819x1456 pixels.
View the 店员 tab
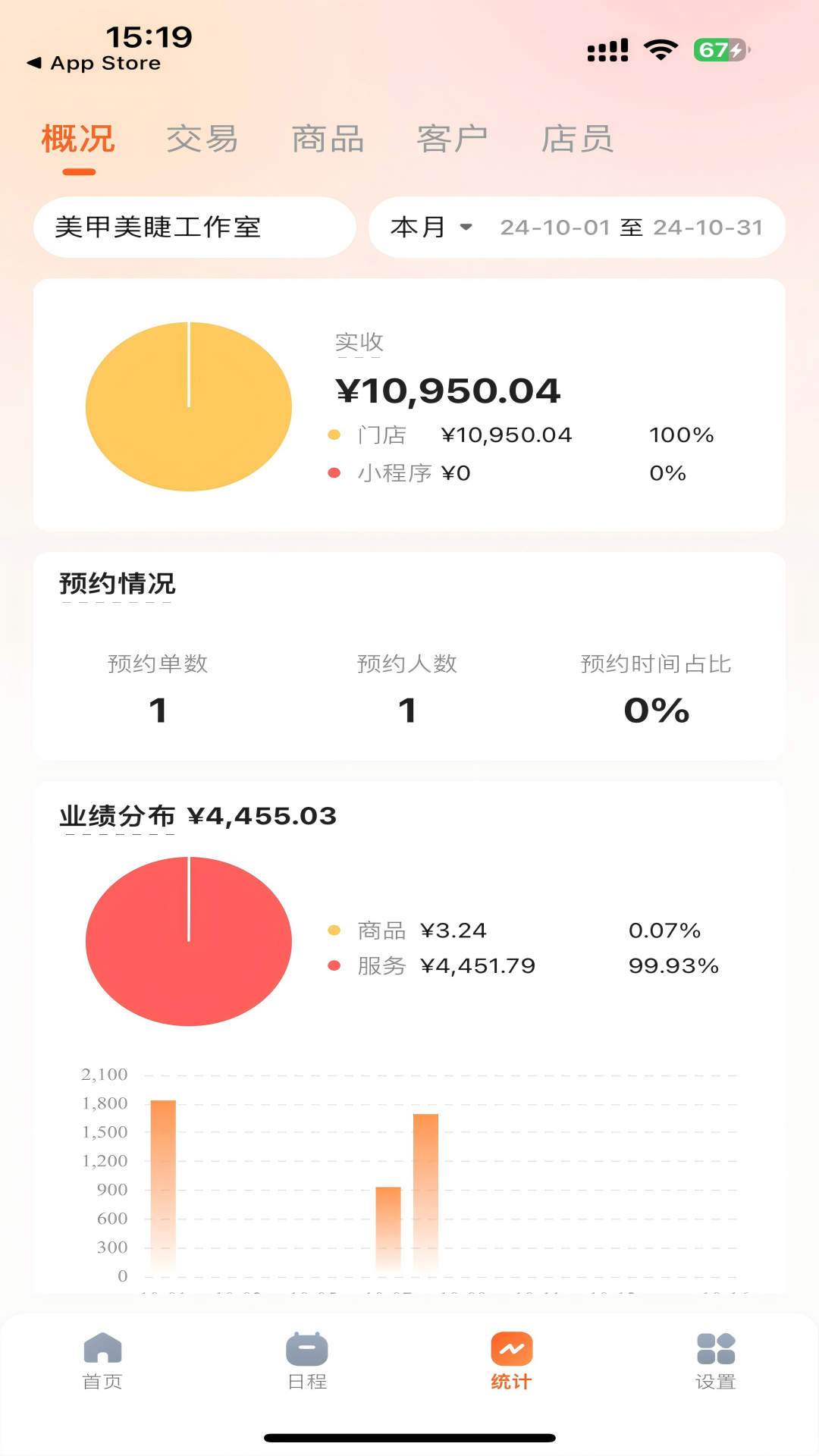[577, 140]
